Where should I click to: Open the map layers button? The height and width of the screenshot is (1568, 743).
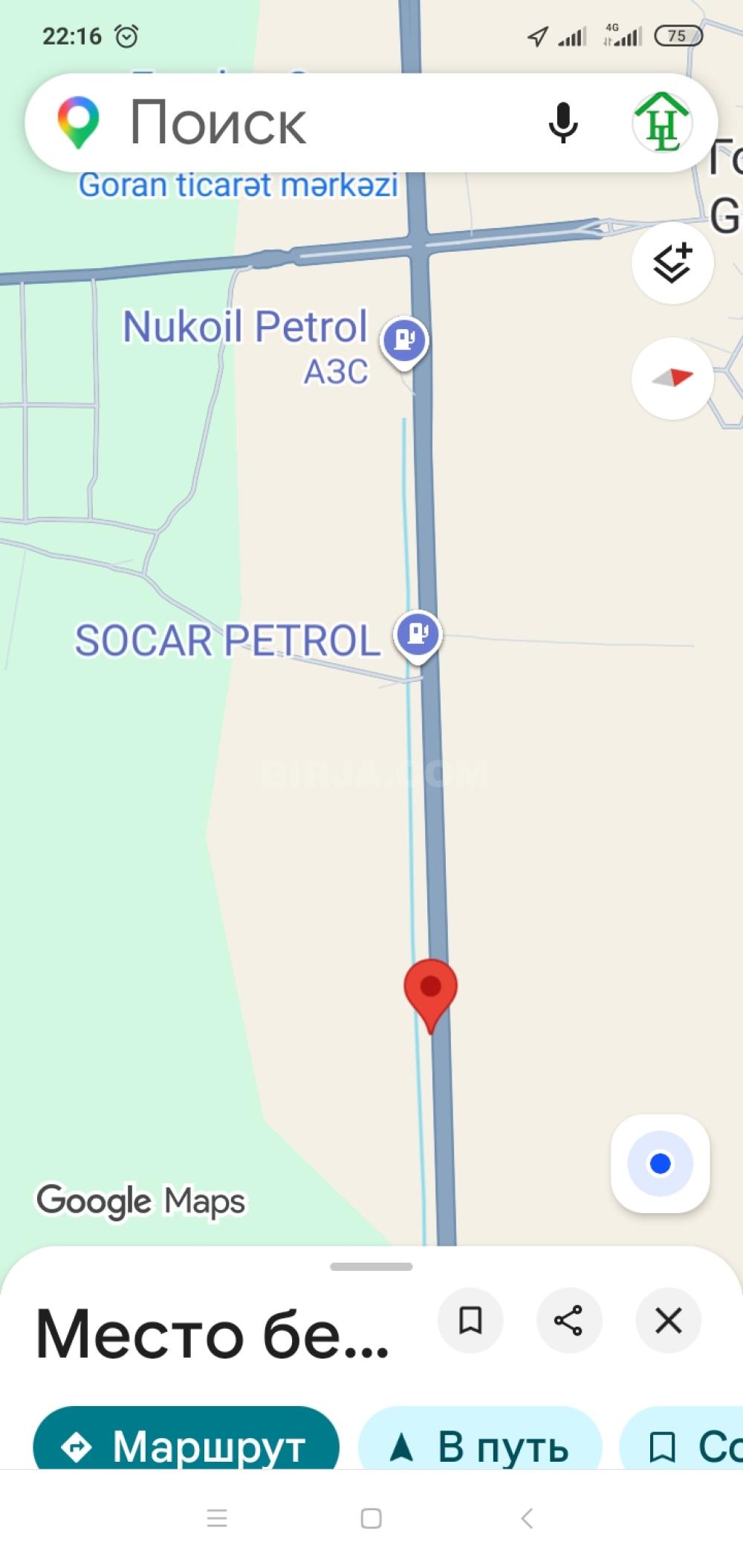(x=672, y=262)
